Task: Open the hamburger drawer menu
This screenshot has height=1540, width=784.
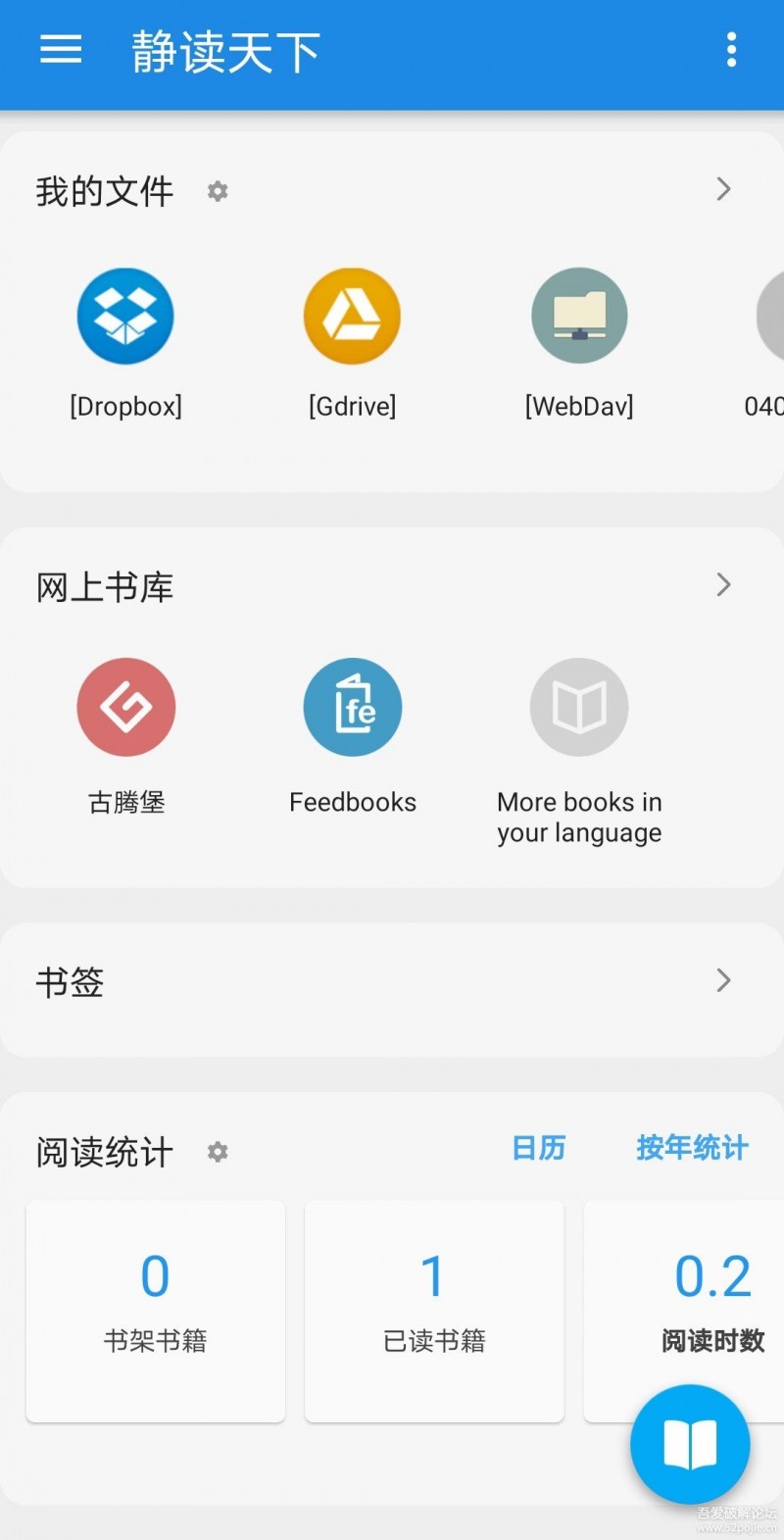Action: coord(61,50)
